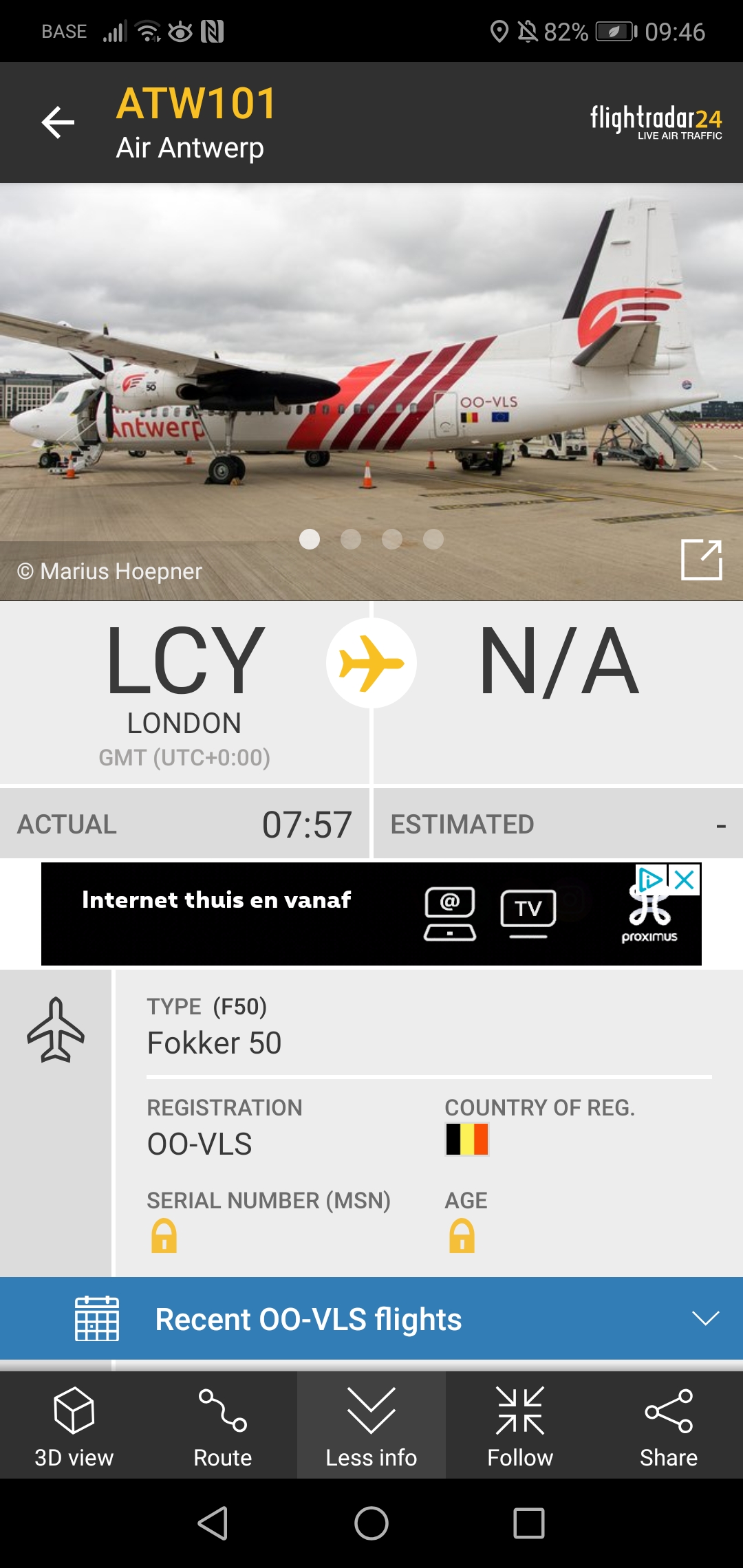Share this flight
This screenshot has height=1568, width=743.
[669, 1426]
